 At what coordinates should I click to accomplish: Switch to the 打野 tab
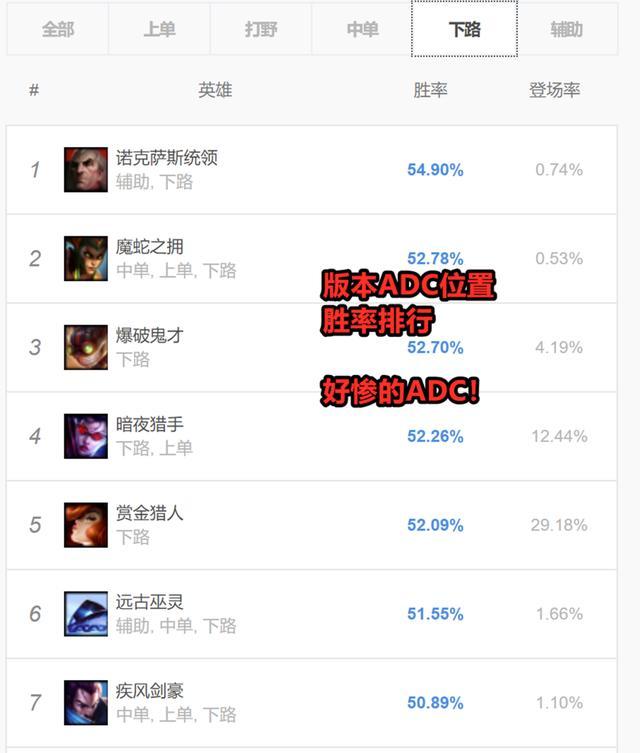pyautogui.click(x=261, y=29)
